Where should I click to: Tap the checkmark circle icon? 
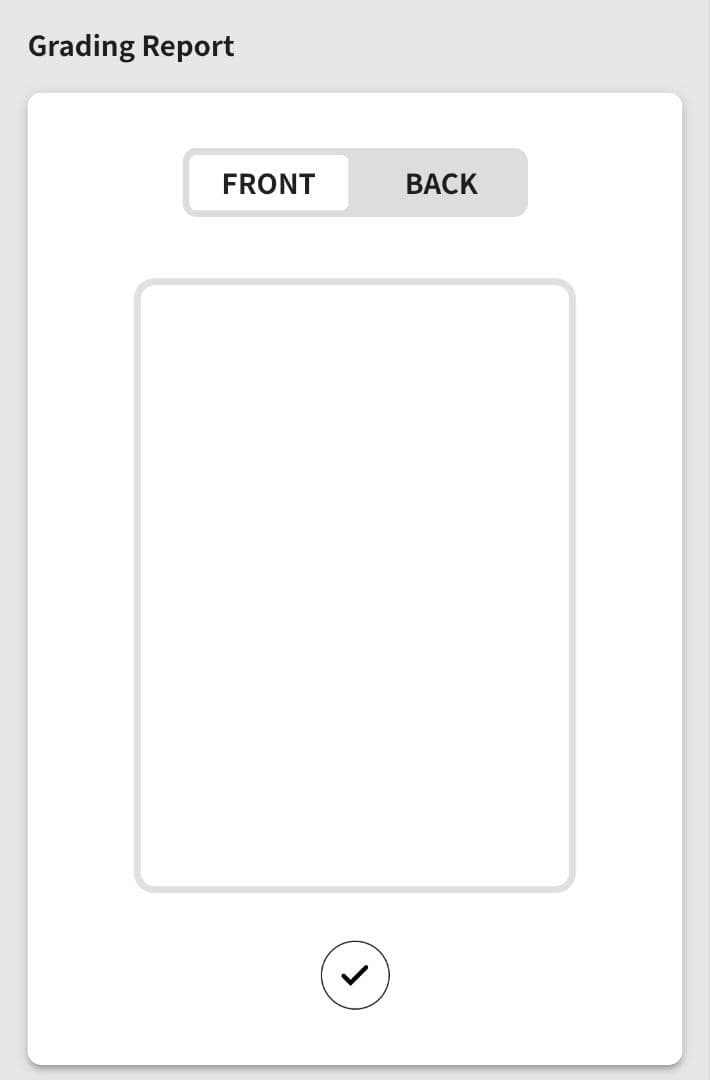click(x=355, y=976)
